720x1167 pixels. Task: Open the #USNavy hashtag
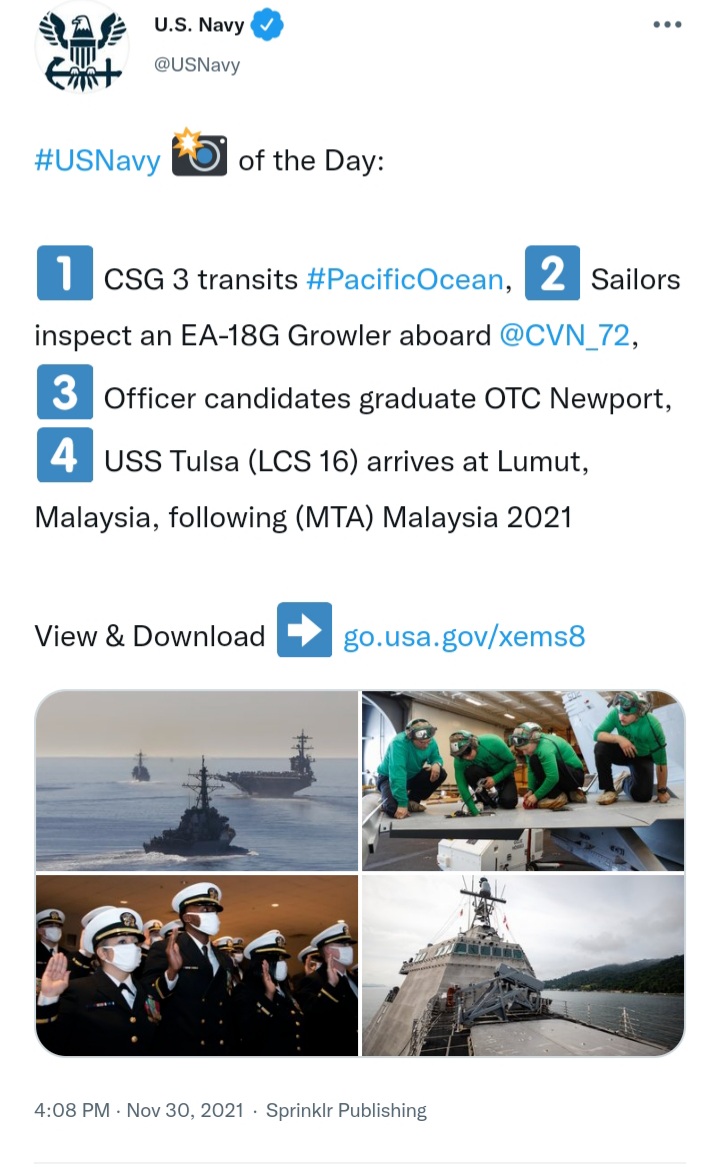click(x=98, y=161)
